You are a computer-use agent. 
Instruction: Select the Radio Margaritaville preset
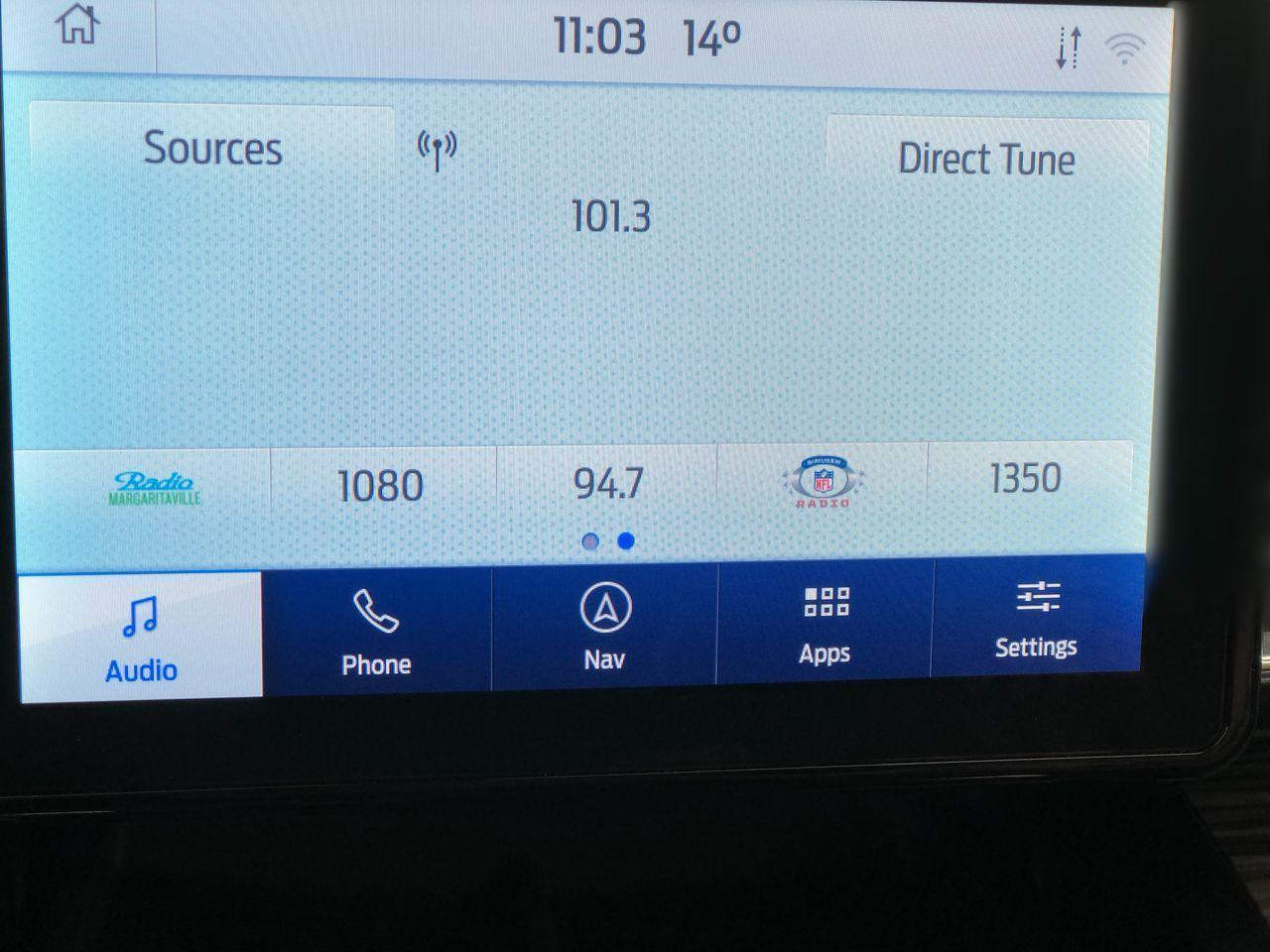tap(154, 488)
